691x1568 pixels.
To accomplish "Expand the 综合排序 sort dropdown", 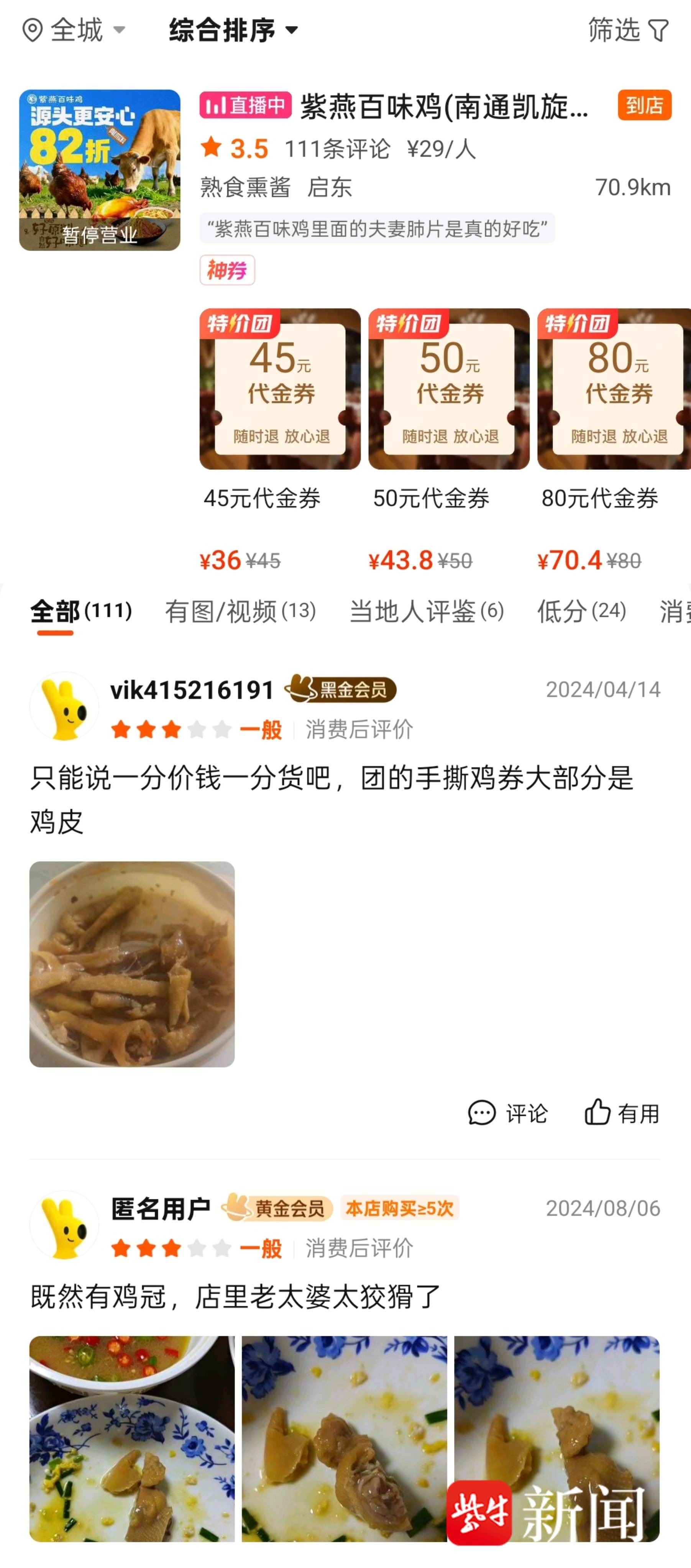I will pyautogui.click(x=233, y=30).
